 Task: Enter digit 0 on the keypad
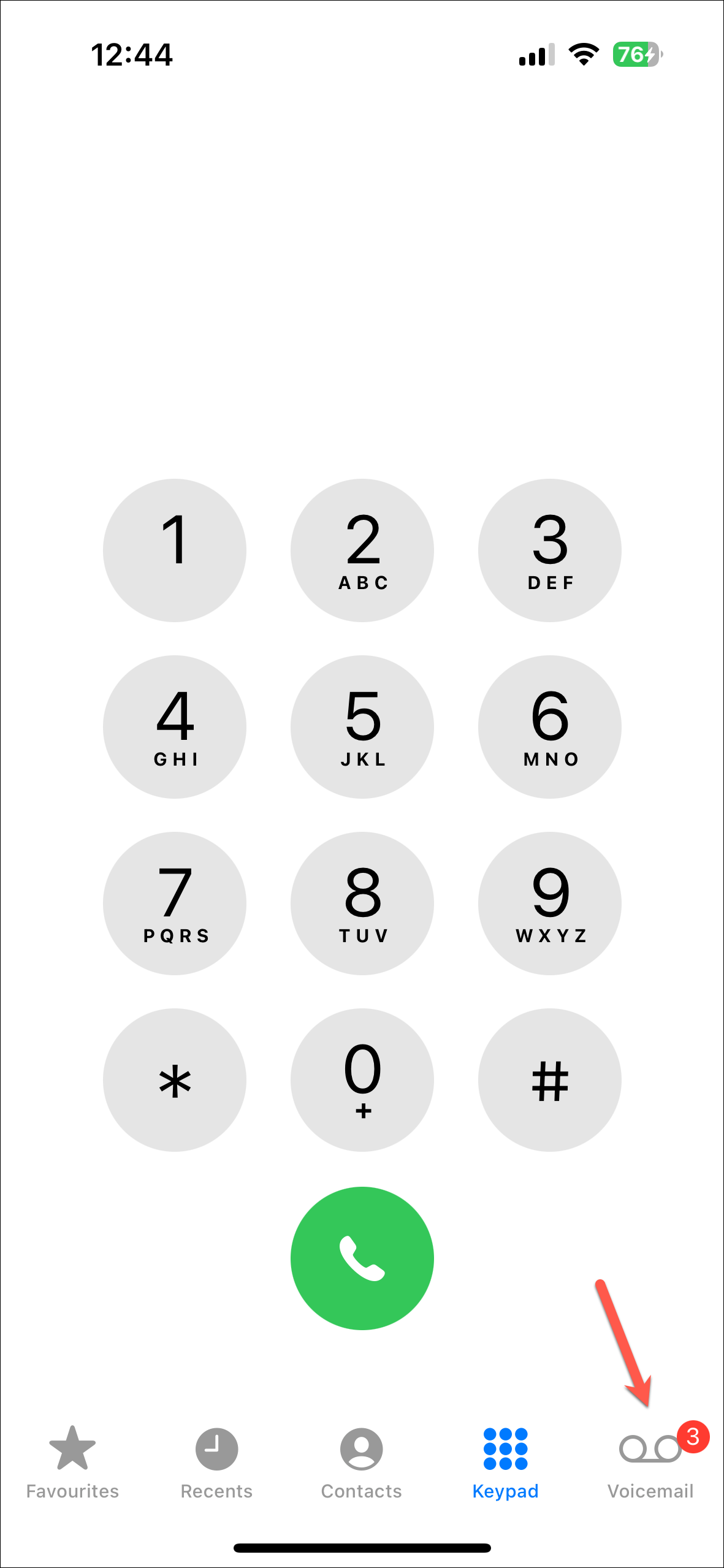tap(362, 1079)
